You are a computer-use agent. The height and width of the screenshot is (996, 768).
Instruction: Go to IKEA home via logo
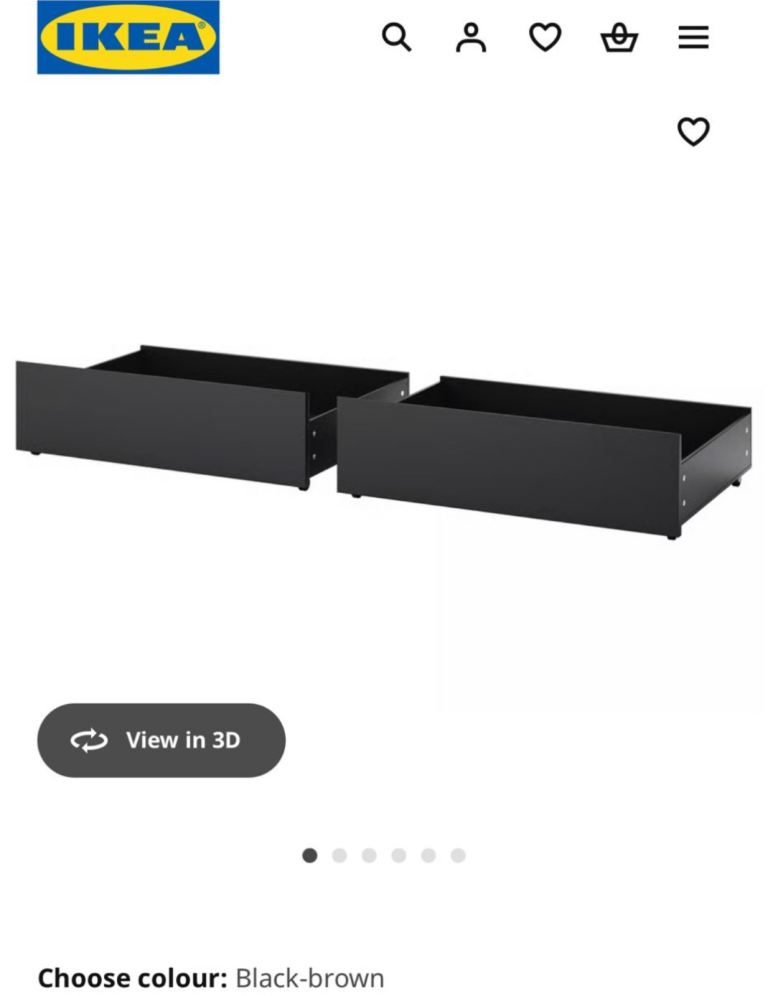128,37
